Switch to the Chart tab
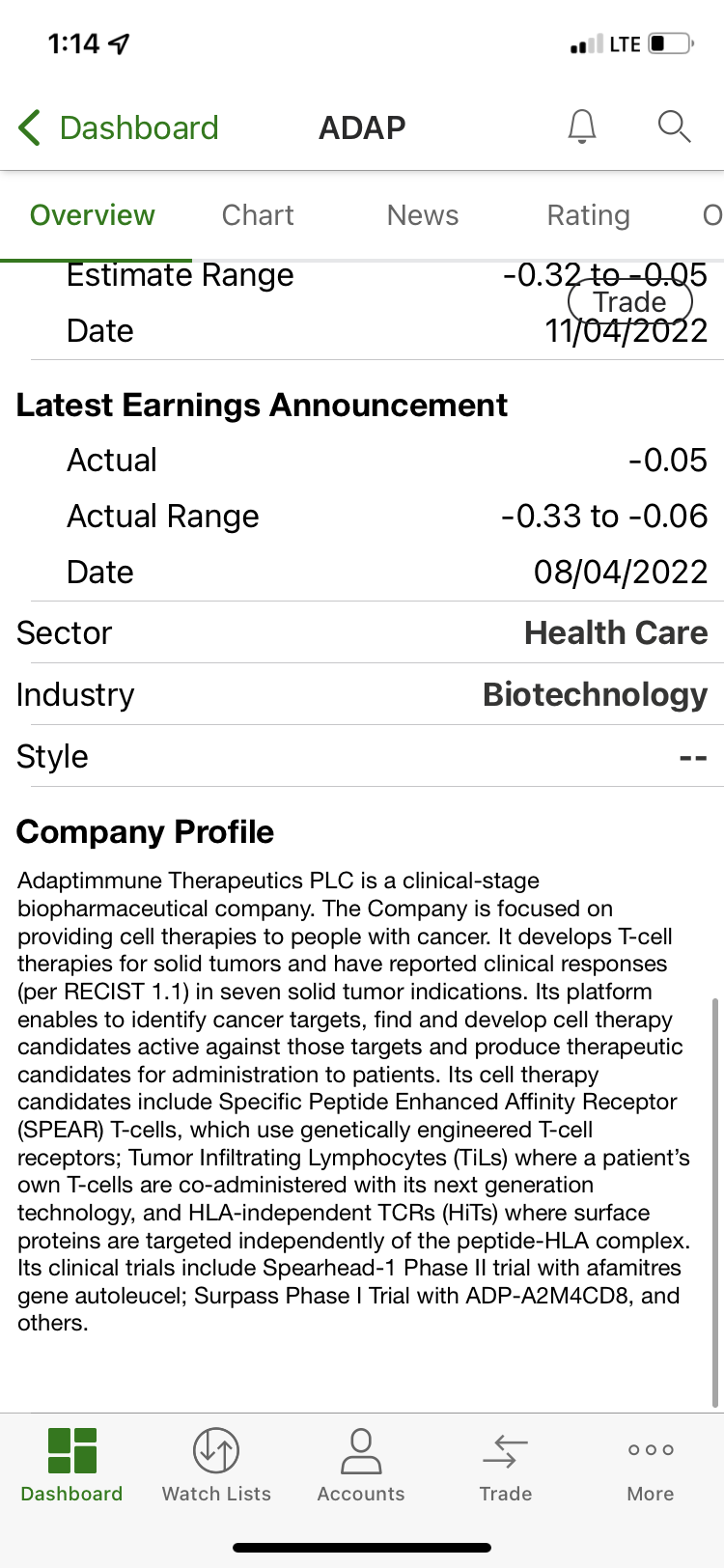The image size is (724, 1568). click(x=258, y=215)
